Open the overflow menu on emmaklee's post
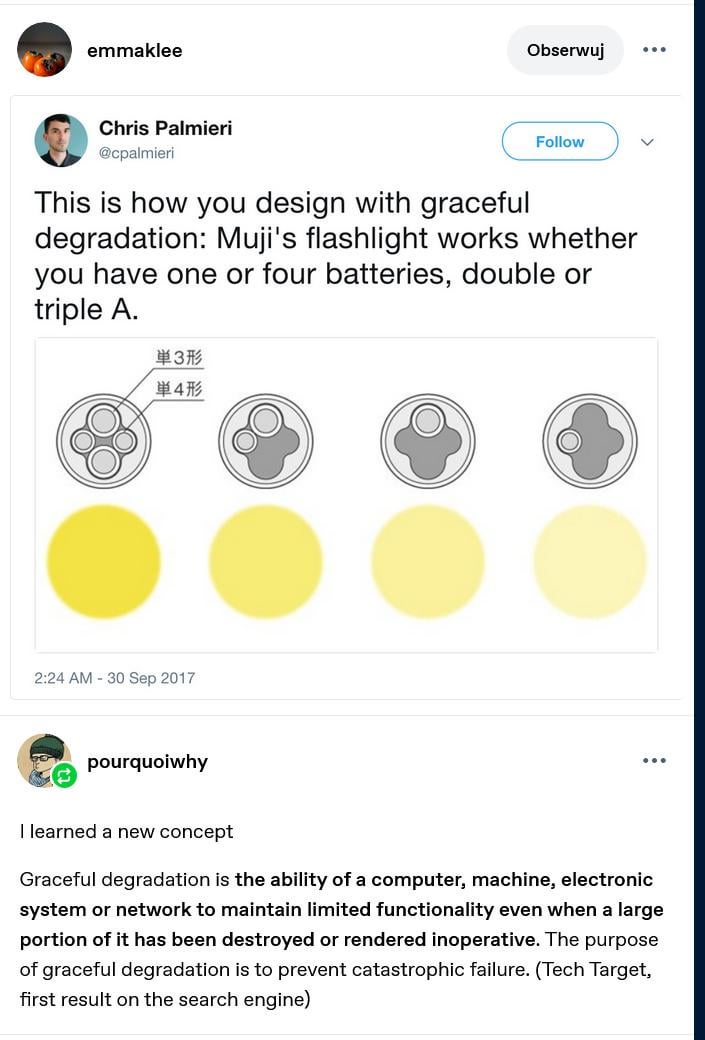Screen dimensions: 705x1040 pos(654,50)
